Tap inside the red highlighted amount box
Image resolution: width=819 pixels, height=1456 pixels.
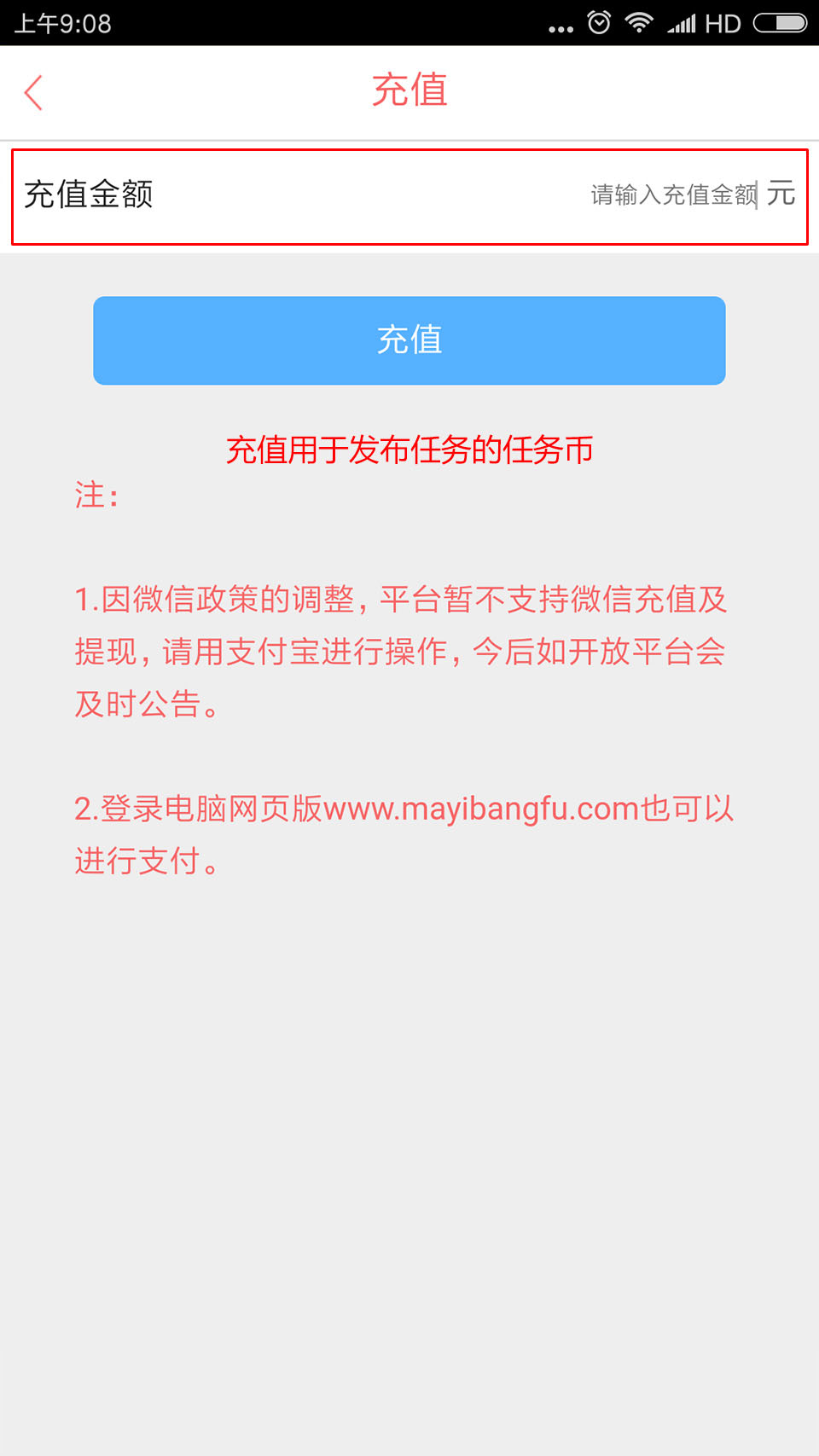point(409,194)
